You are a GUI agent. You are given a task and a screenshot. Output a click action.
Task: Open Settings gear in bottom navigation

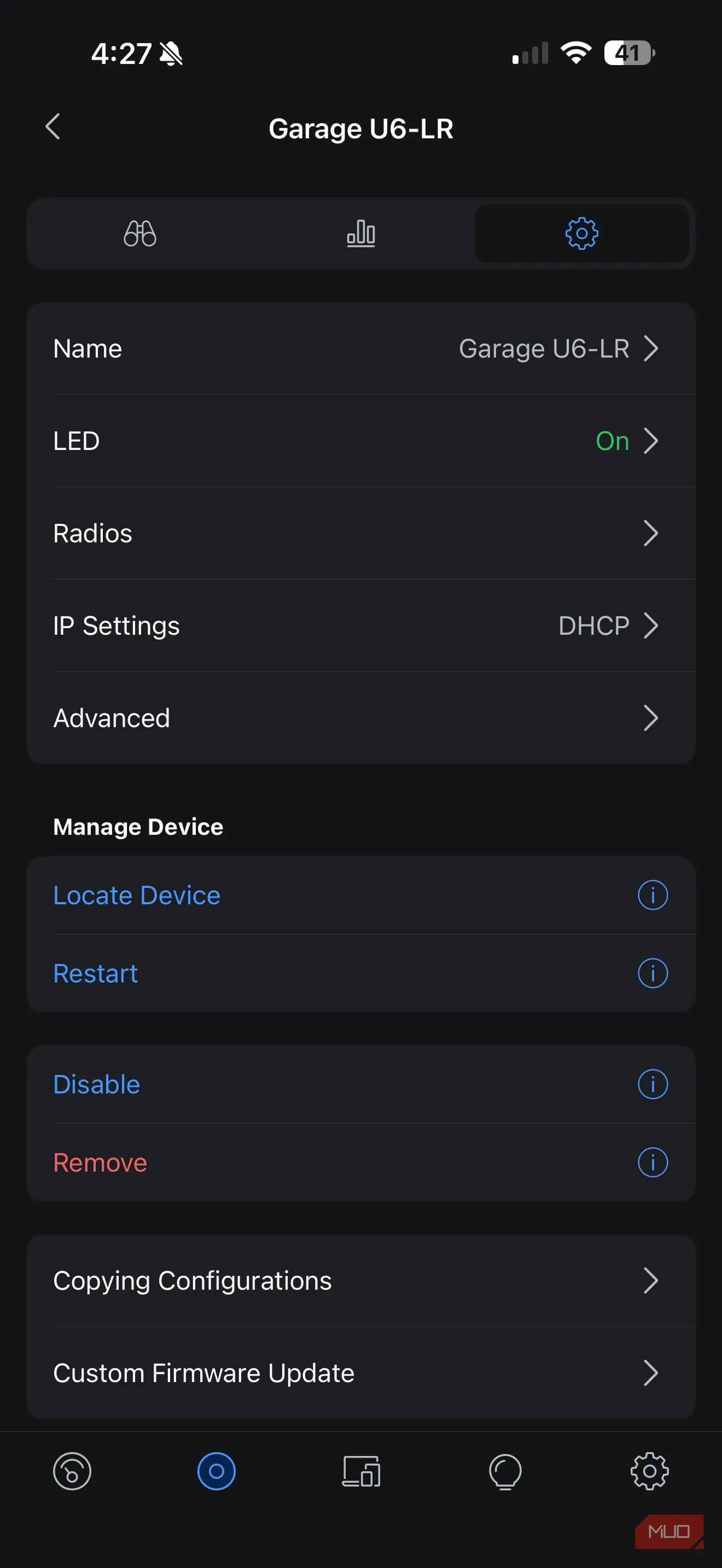click(650, 1471)
